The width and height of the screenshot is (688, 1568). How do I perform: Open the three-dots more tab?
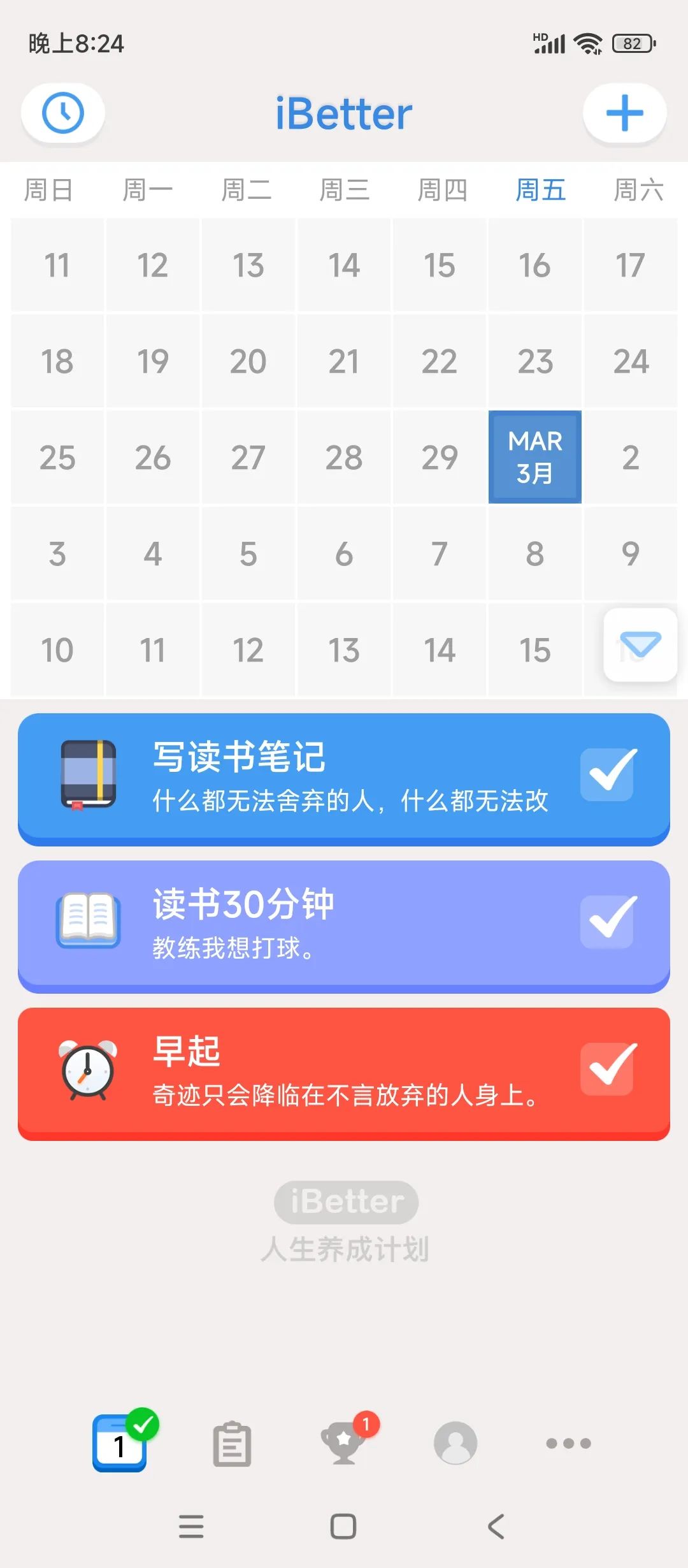(x=568, y=1443)
